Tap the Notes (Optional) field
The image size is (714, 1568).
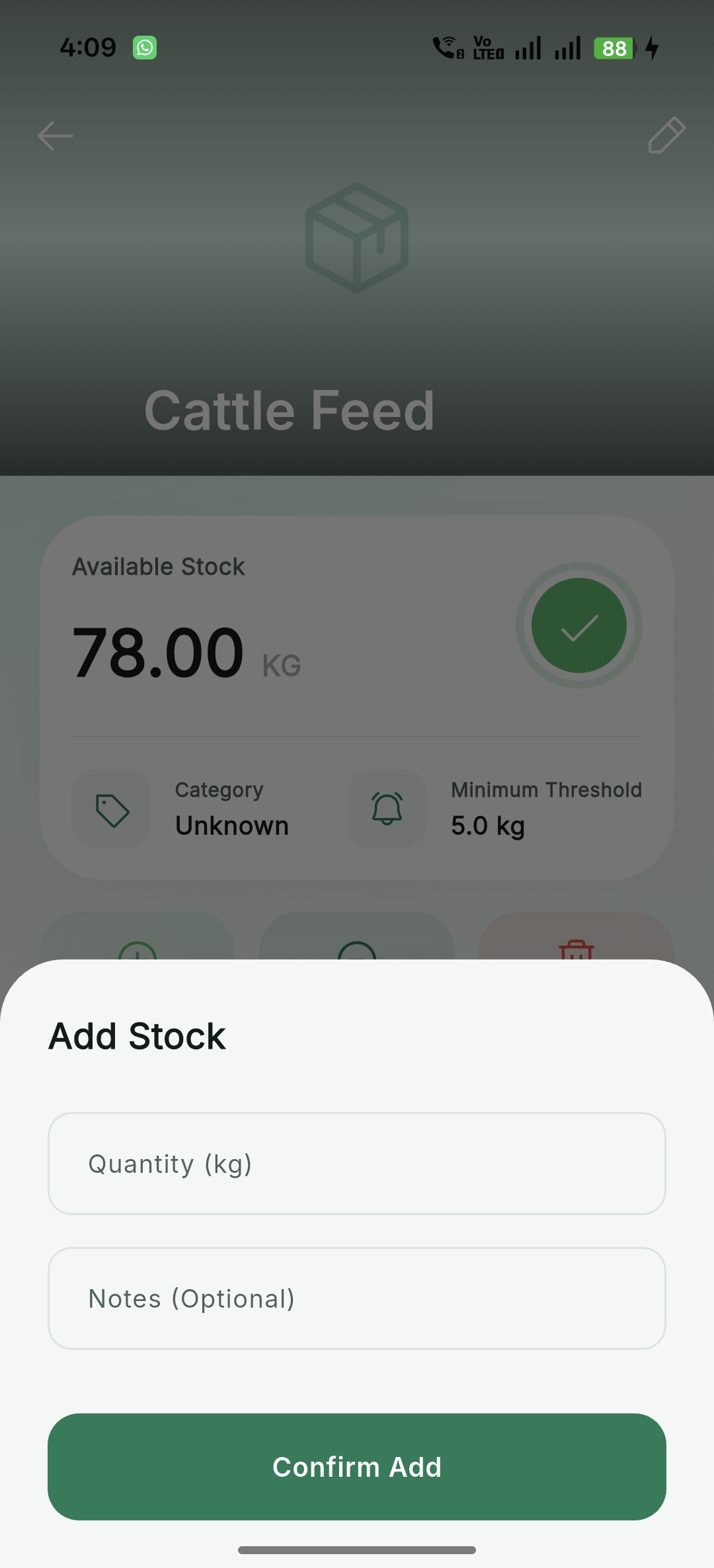(356, 1298)
